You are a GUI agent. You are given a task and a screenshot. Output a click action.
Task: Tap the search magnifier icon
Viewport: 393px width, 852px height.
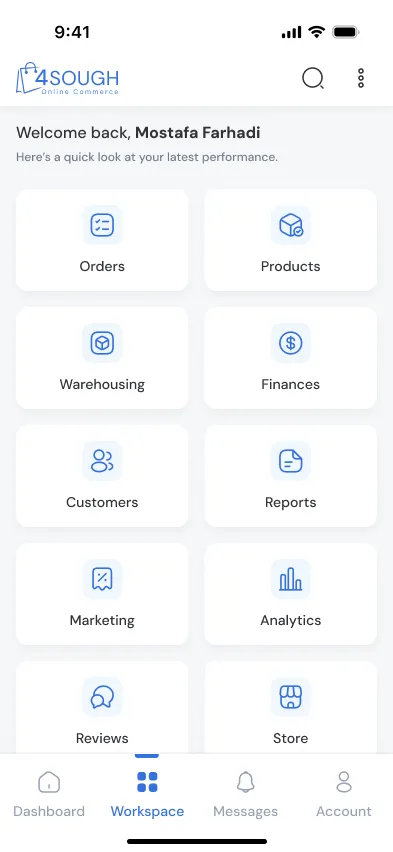pos(313,78)
